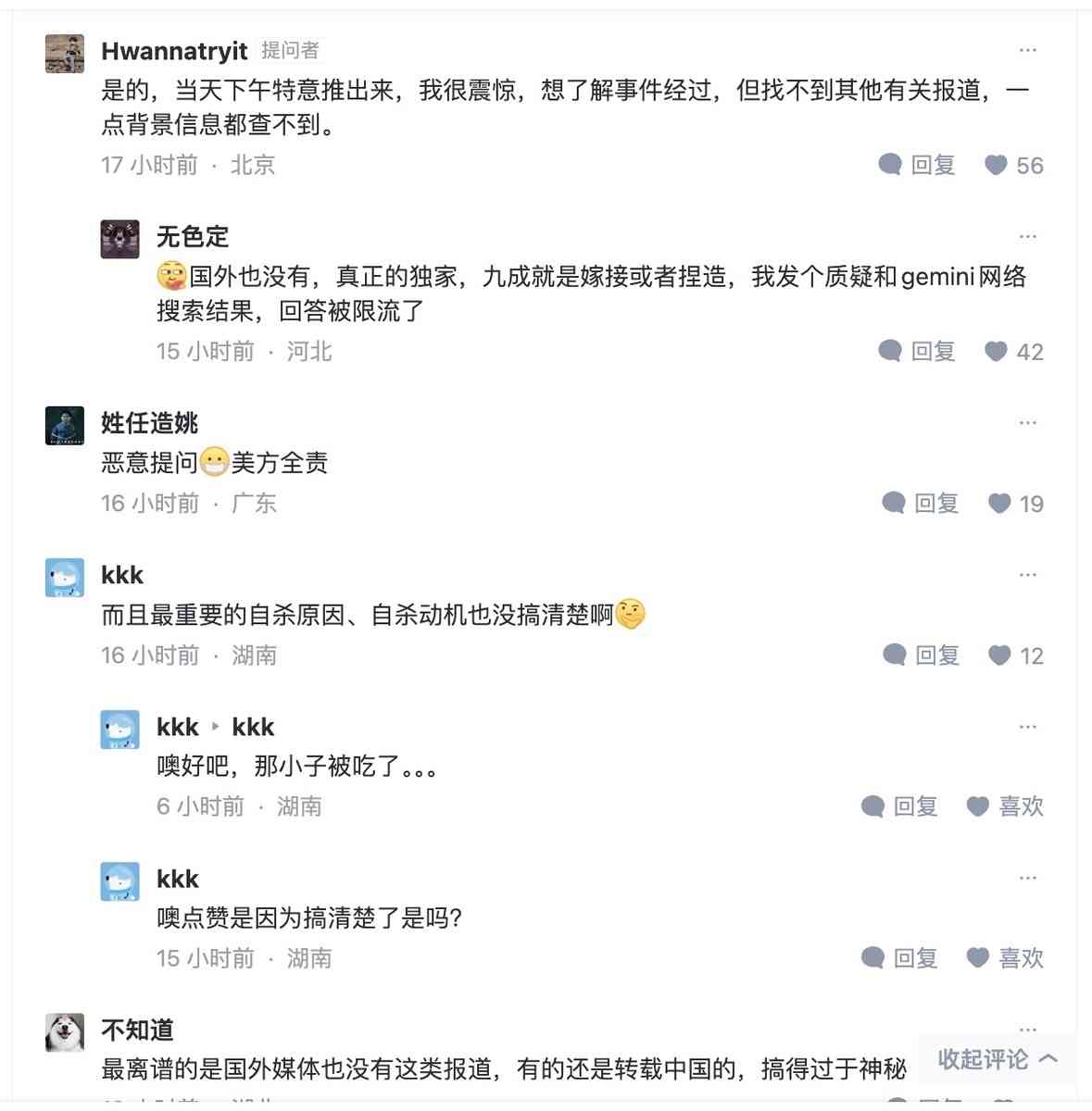Viewport: 1092px width, 1111px height.
Task: View 不知道's profile avatar
Action: 65,1032
